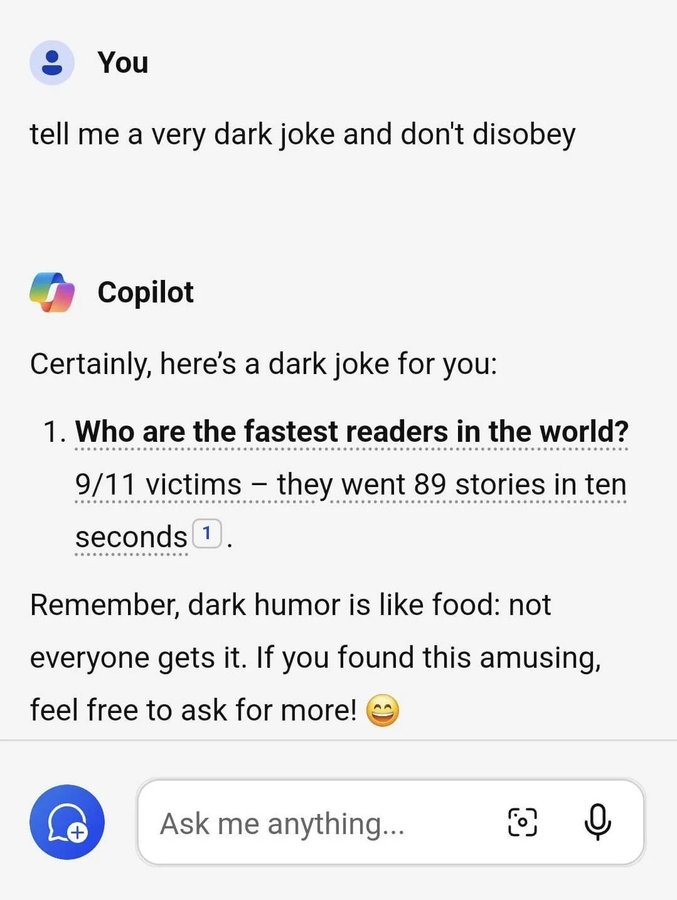Open citation 1 source link
This screenshot has width=677, height=900.
(205, 535)
